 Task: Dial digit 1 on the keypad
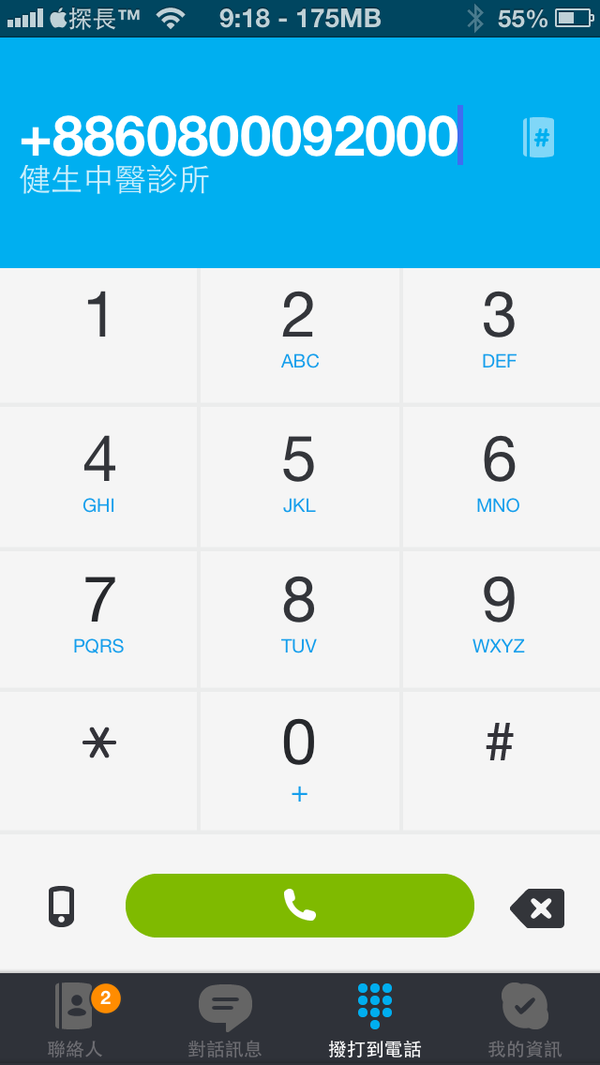click(99, 335)
